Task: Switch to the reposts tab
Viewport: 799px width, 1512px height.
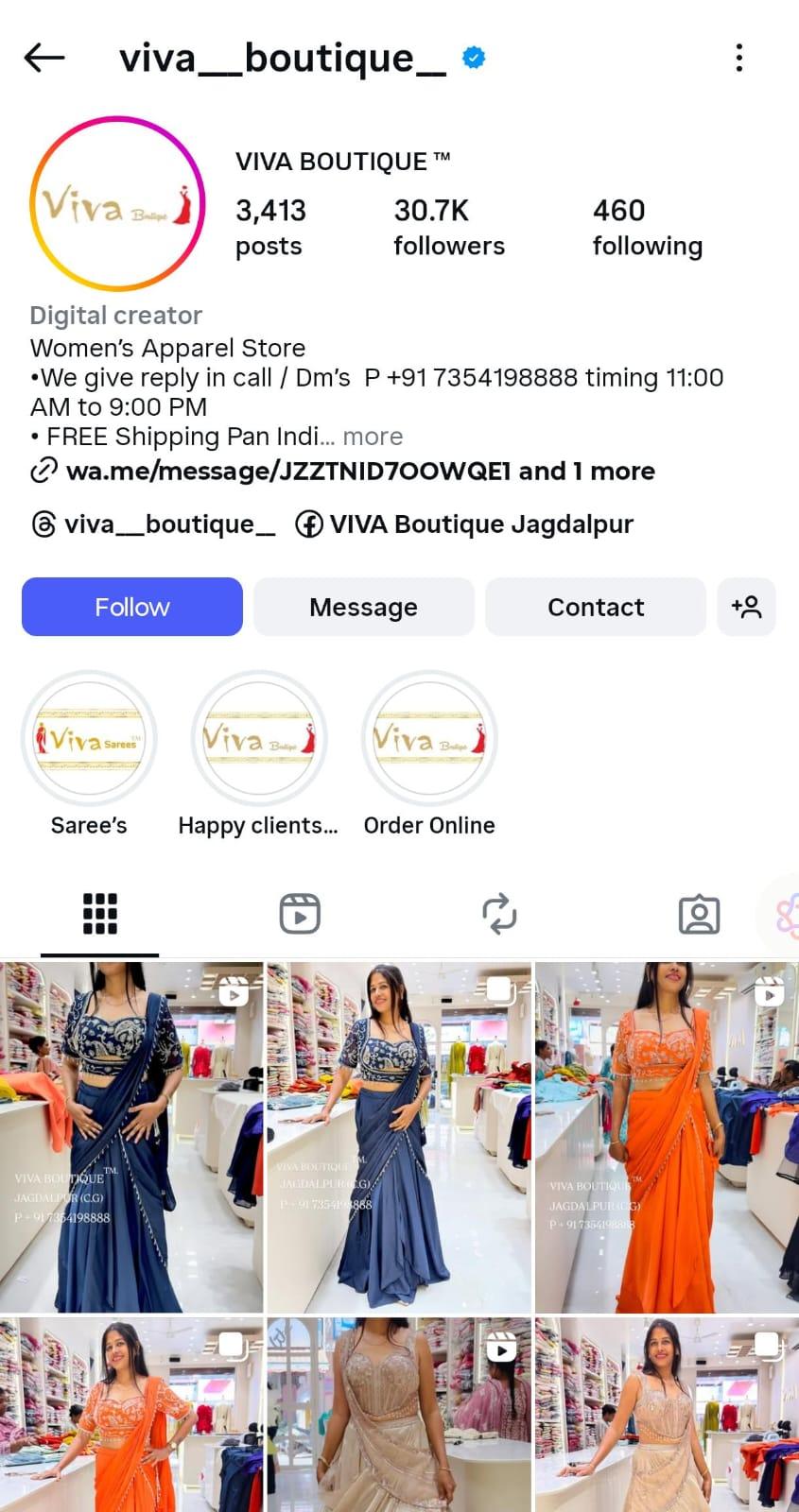Action: (499, 914)
